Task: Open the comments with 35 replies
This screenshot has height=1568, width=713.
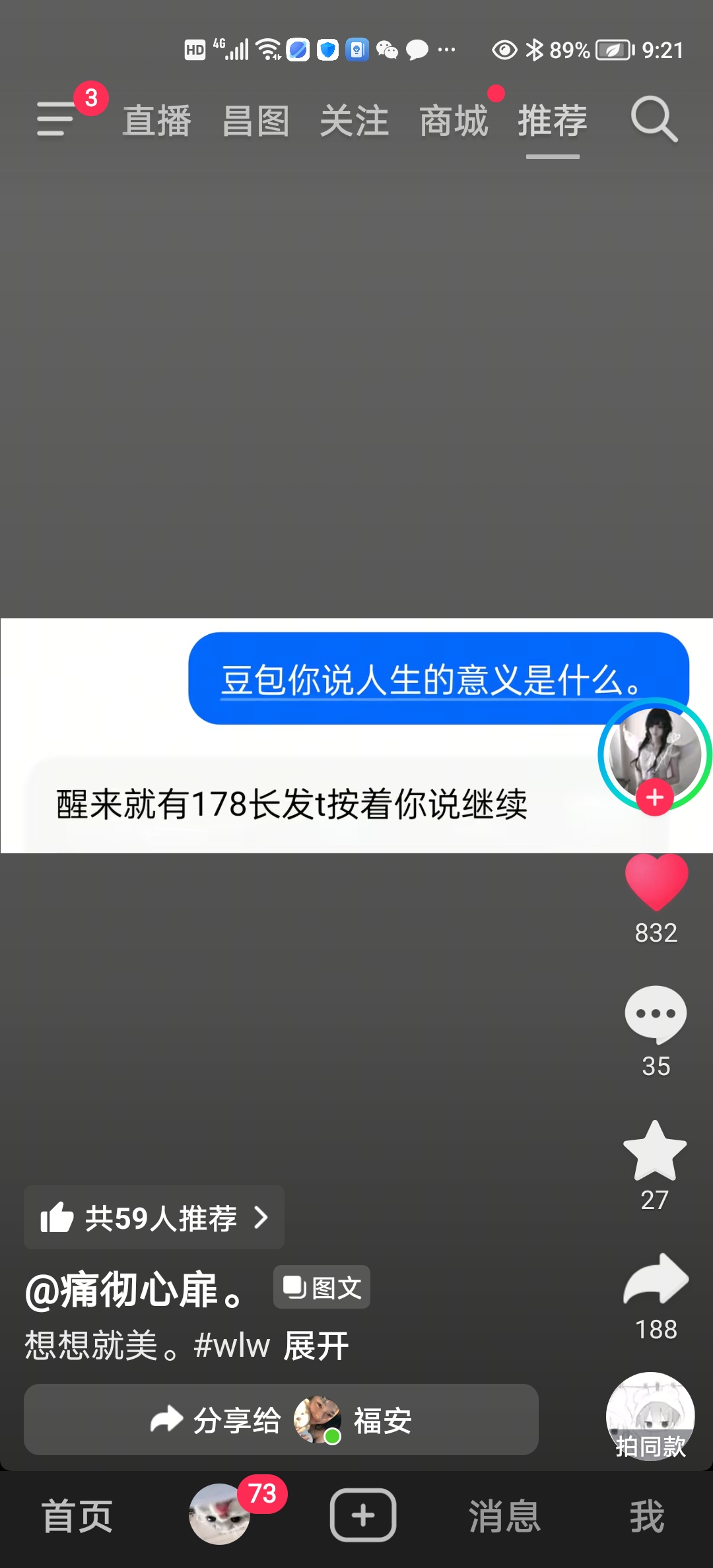Action: tap(656, 1015)
